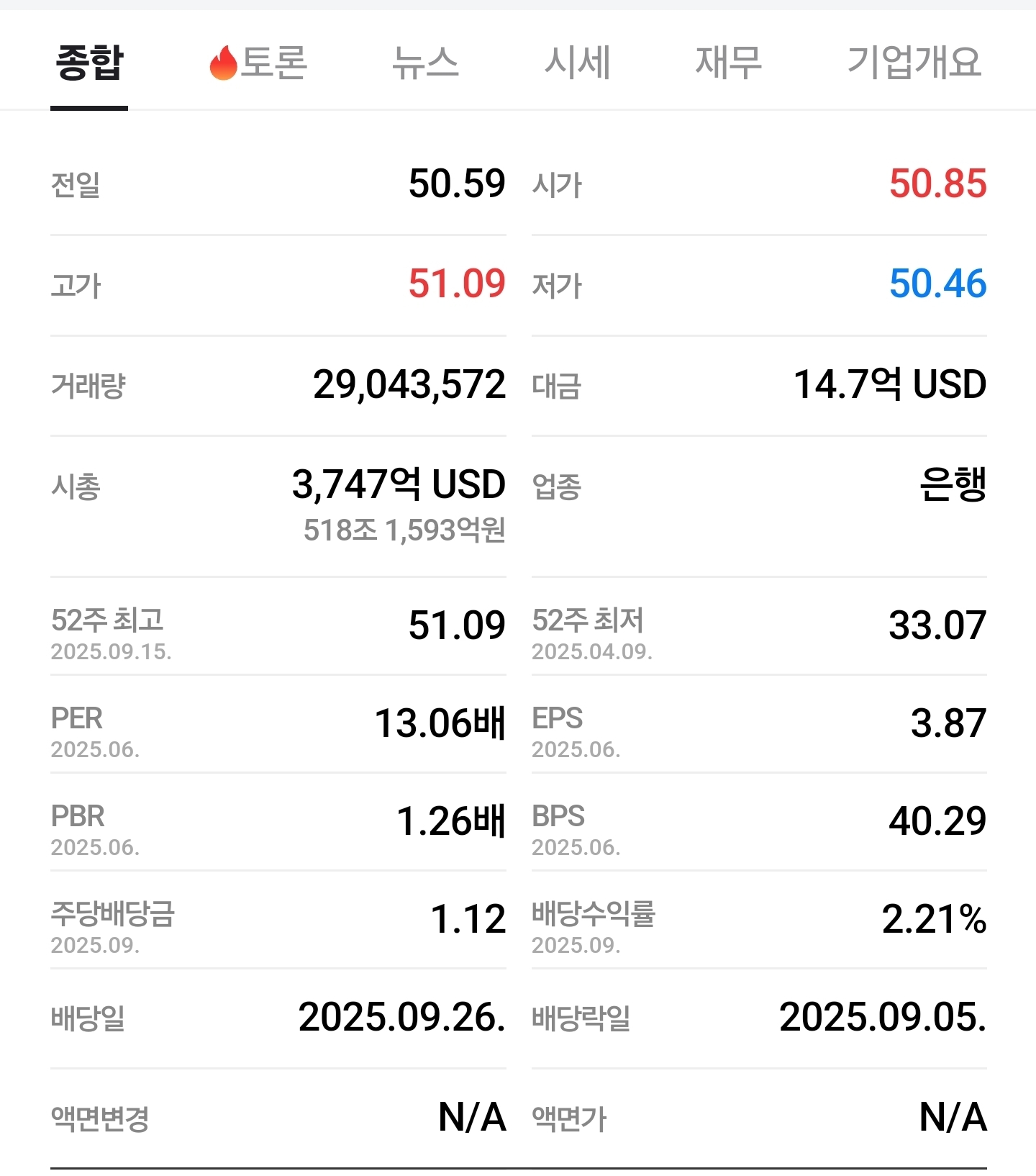Screen dimensions: 1036x1176
Task: Go to the 기업개요 tab
Action: point(914,63)
